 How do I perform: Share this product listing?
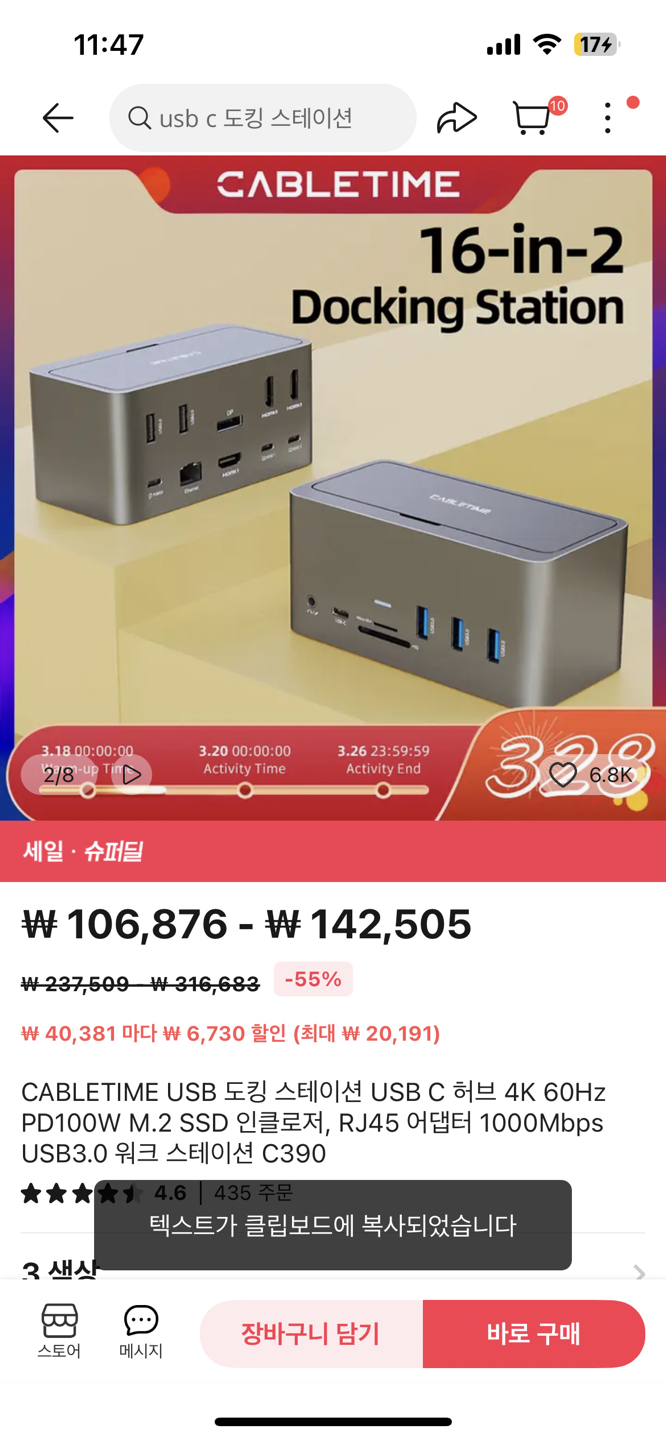456,118
